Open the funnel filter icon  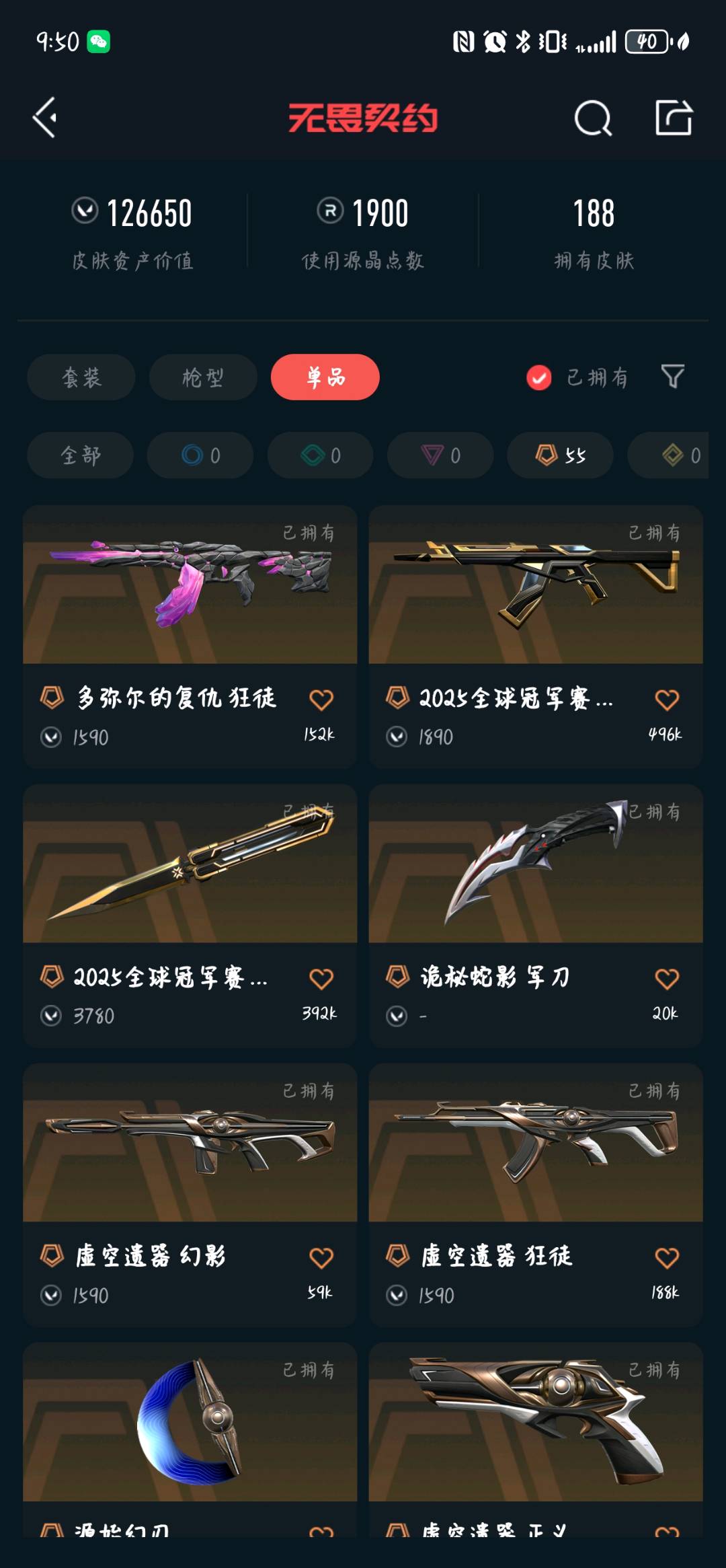tap(673, 377)
